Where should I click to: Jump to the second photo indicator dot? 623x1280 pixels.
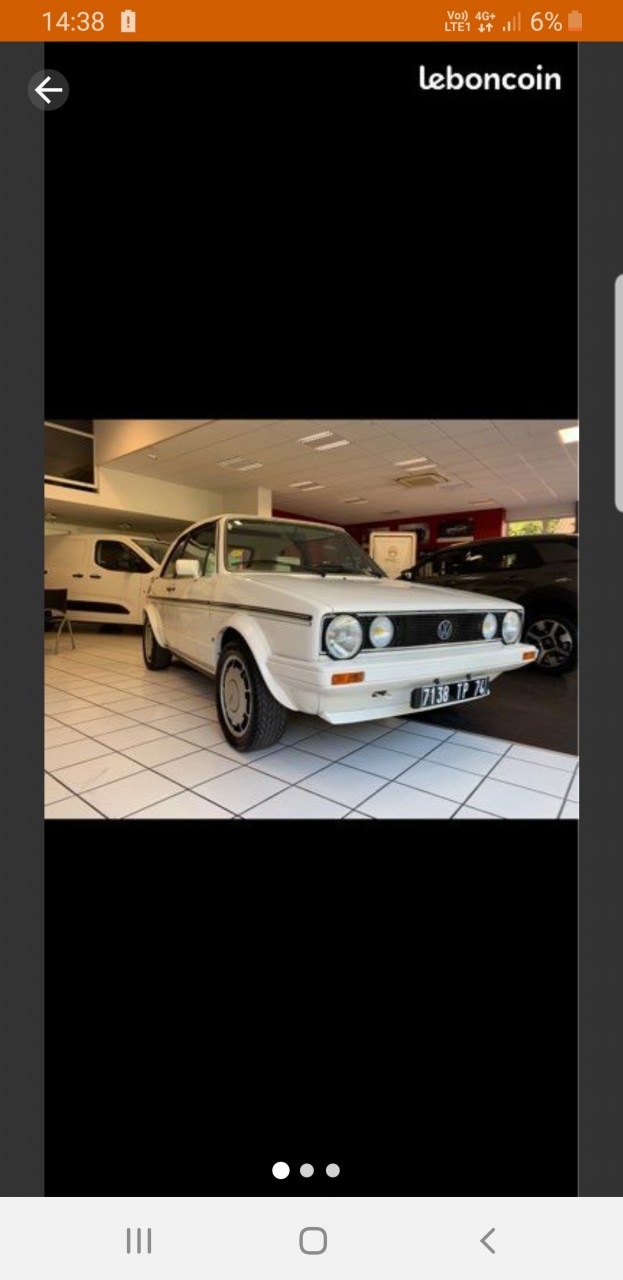point(307,1170)
